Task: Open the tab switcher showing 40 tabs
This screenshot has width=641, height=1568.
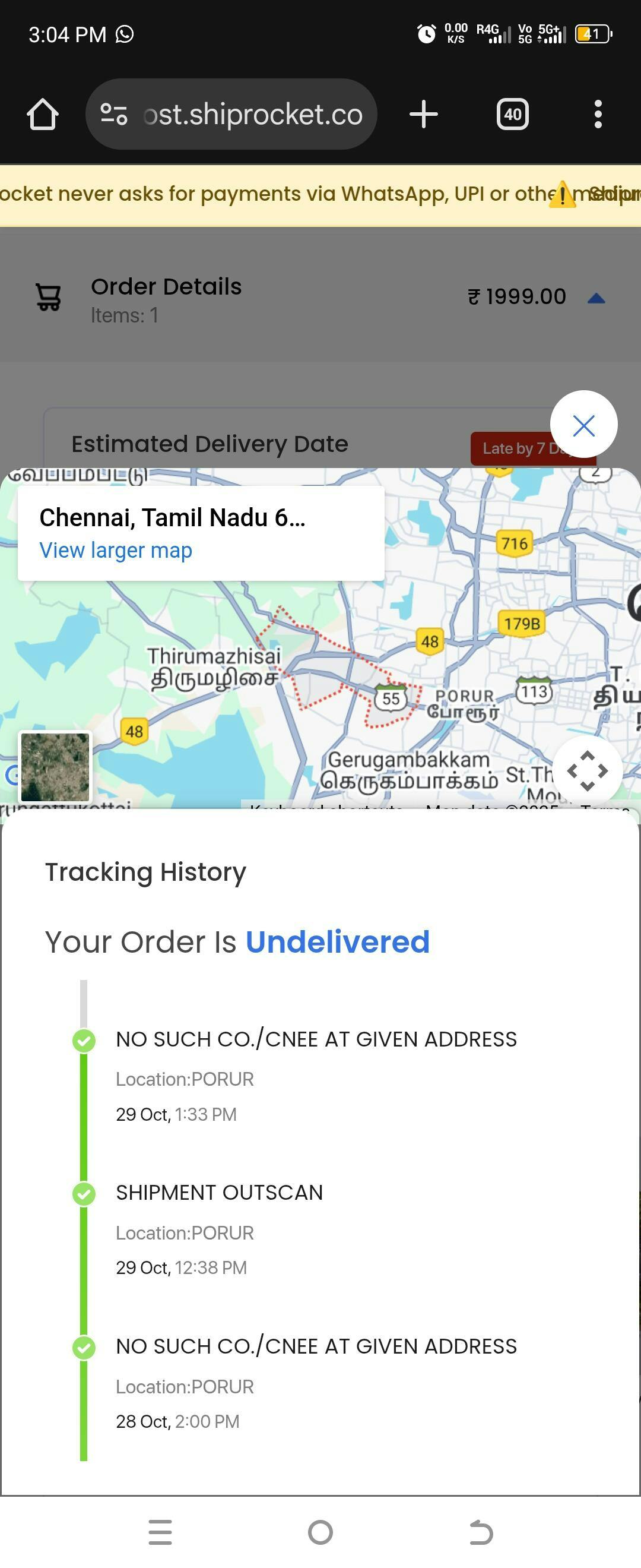Action: [x=512, y=115]
